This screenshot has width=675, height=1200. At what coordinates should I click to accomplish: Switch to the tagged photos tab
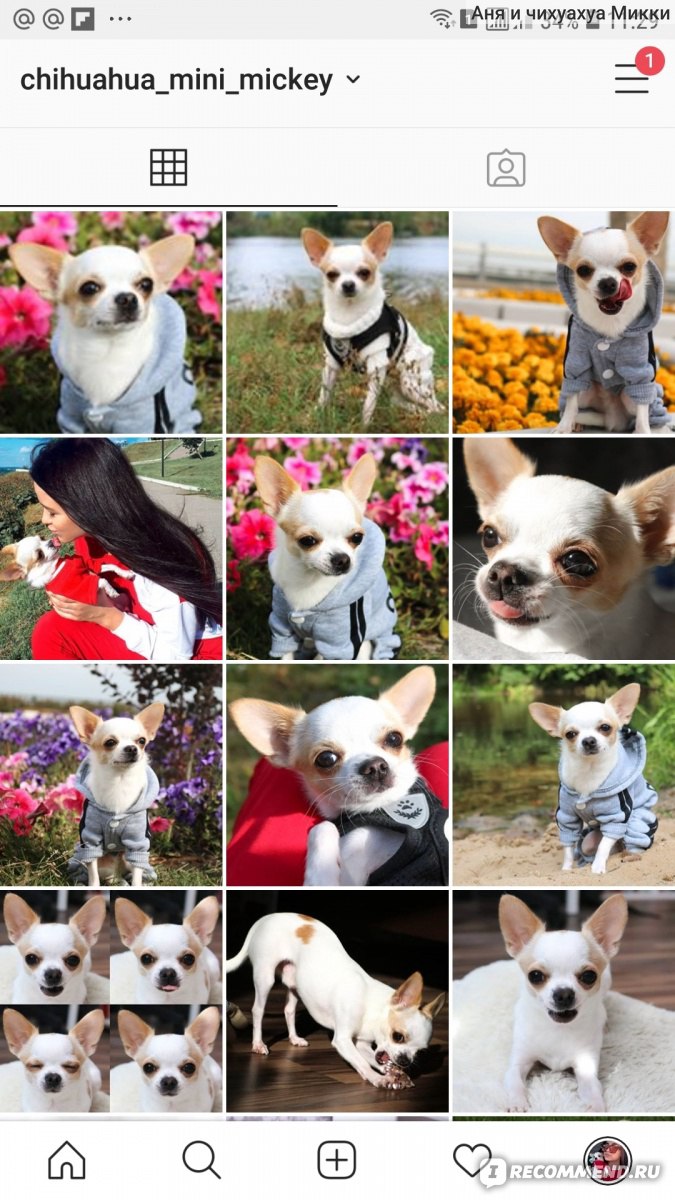[x=506, y=168]
